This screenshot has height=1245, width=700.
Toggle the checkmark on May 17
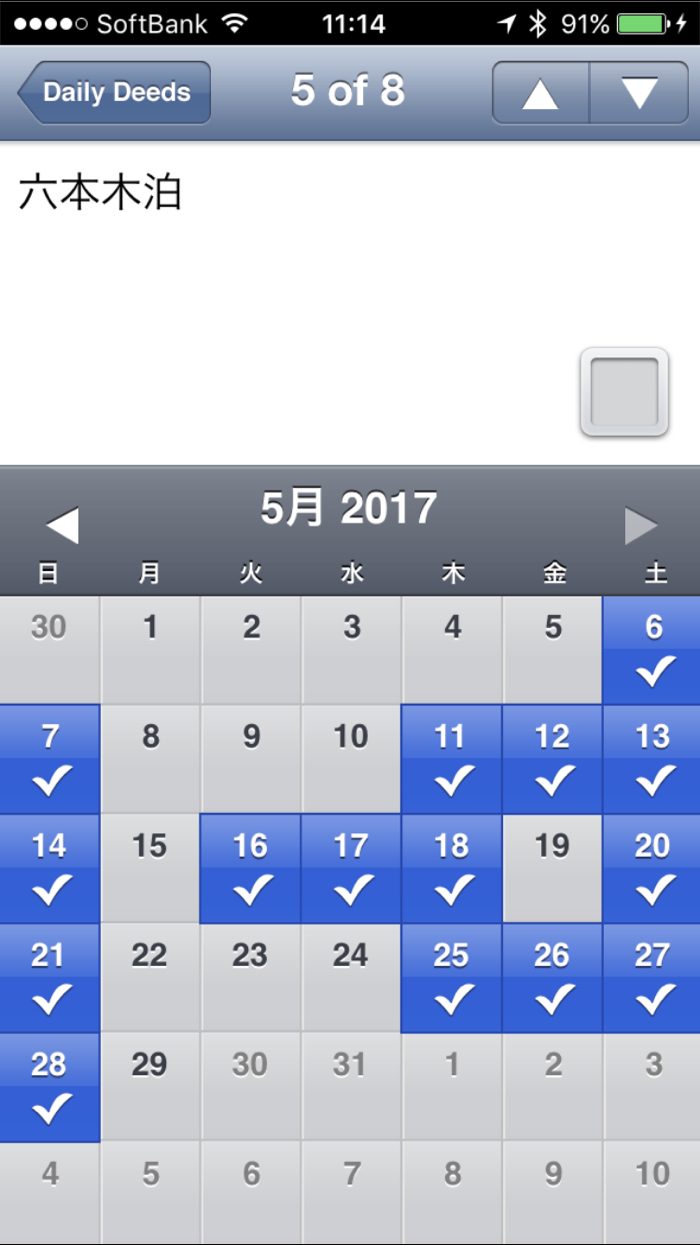point(351,868)
